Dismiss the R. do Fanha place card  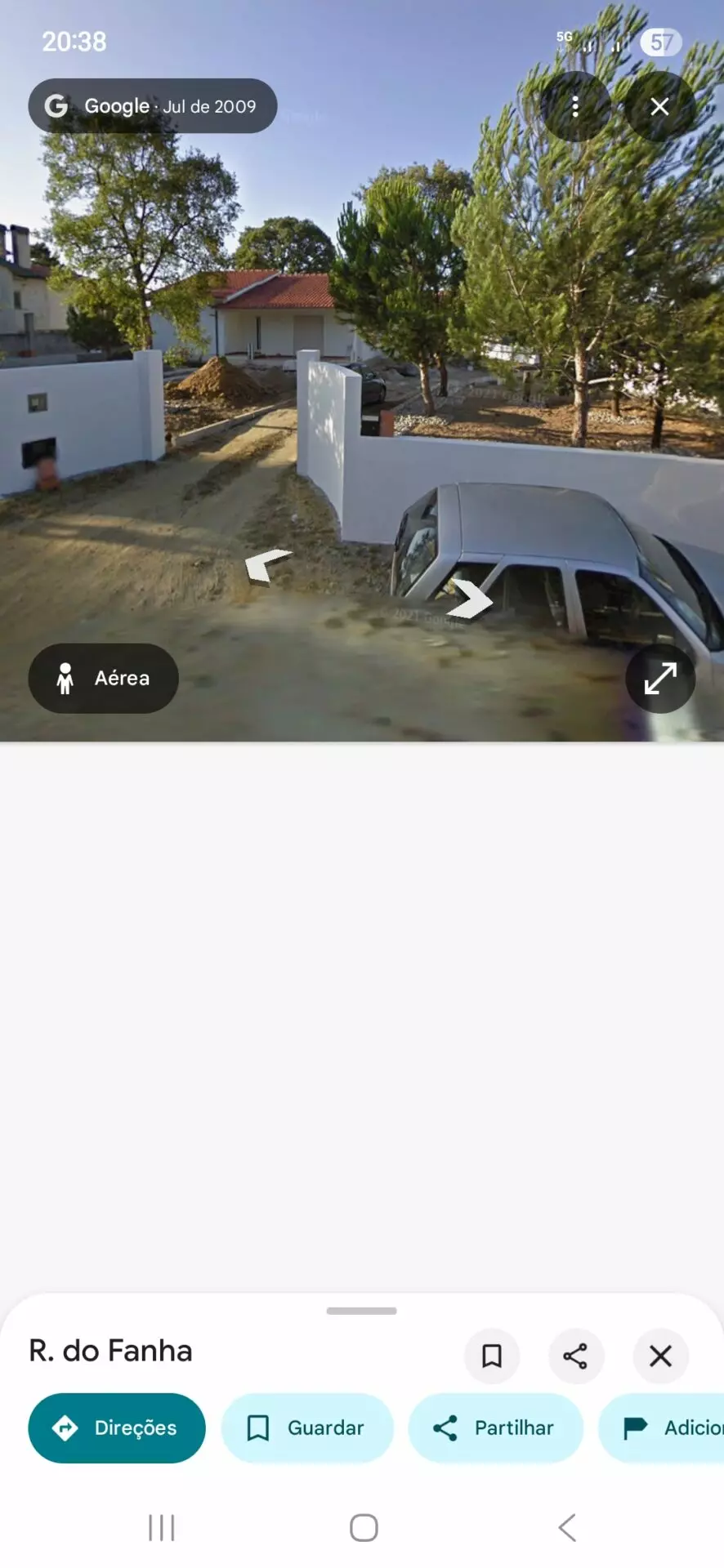point(660,1356)
